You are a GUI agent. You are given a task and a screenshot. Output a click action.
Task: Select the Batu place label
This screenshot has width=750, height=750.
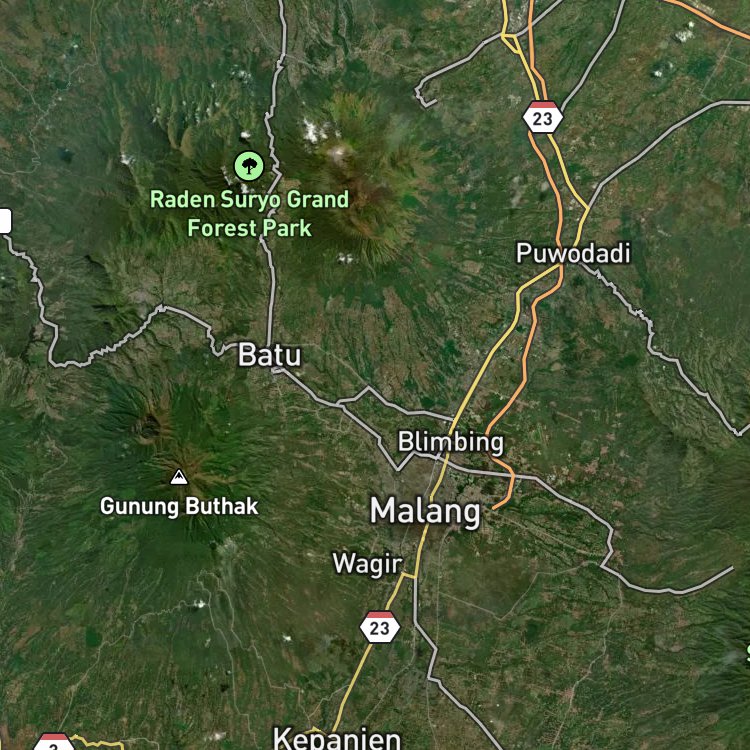tap(270, 355)
